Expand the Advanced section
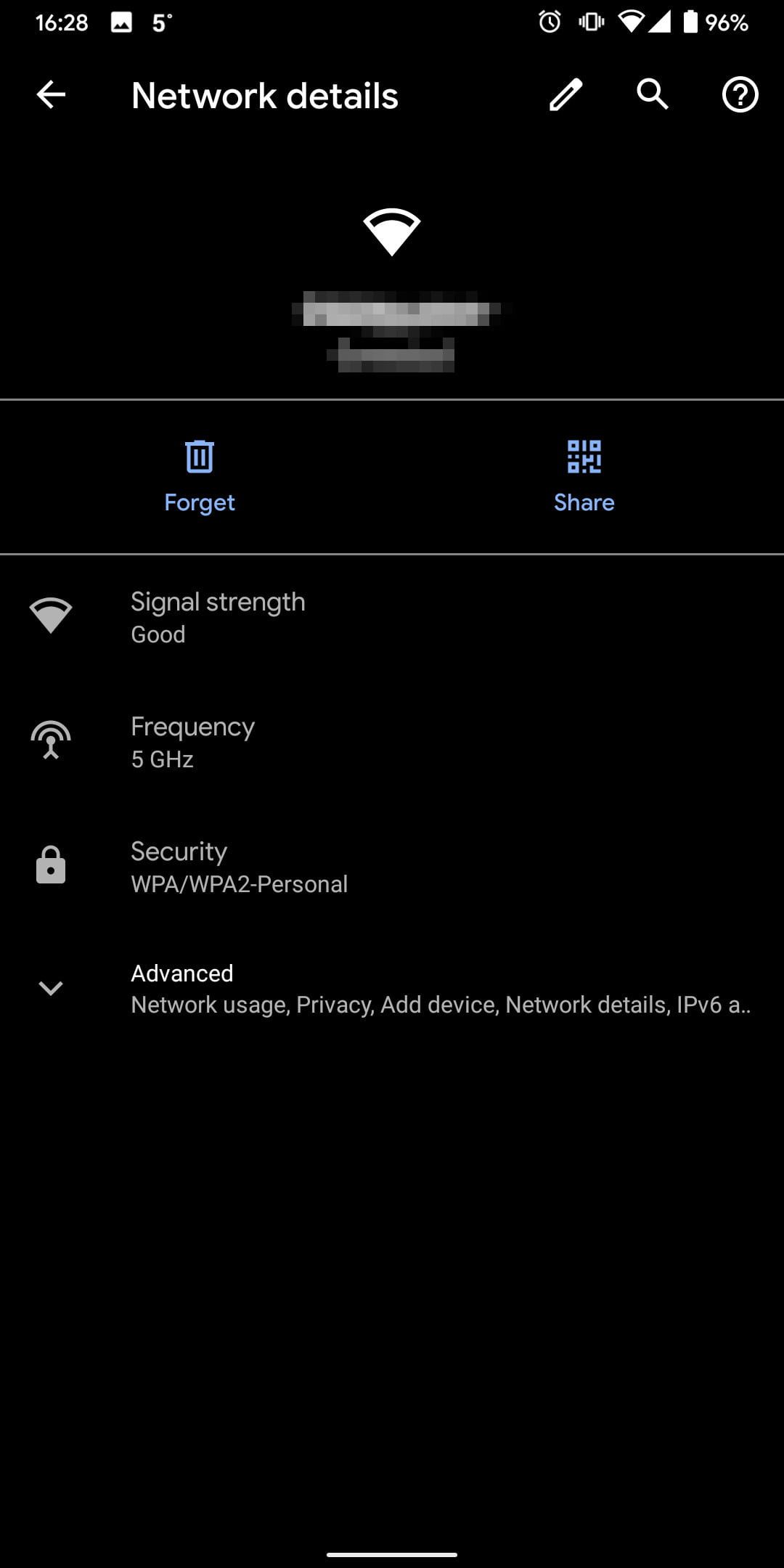Screen dimensions: 784x1568 tap(392, 988)
